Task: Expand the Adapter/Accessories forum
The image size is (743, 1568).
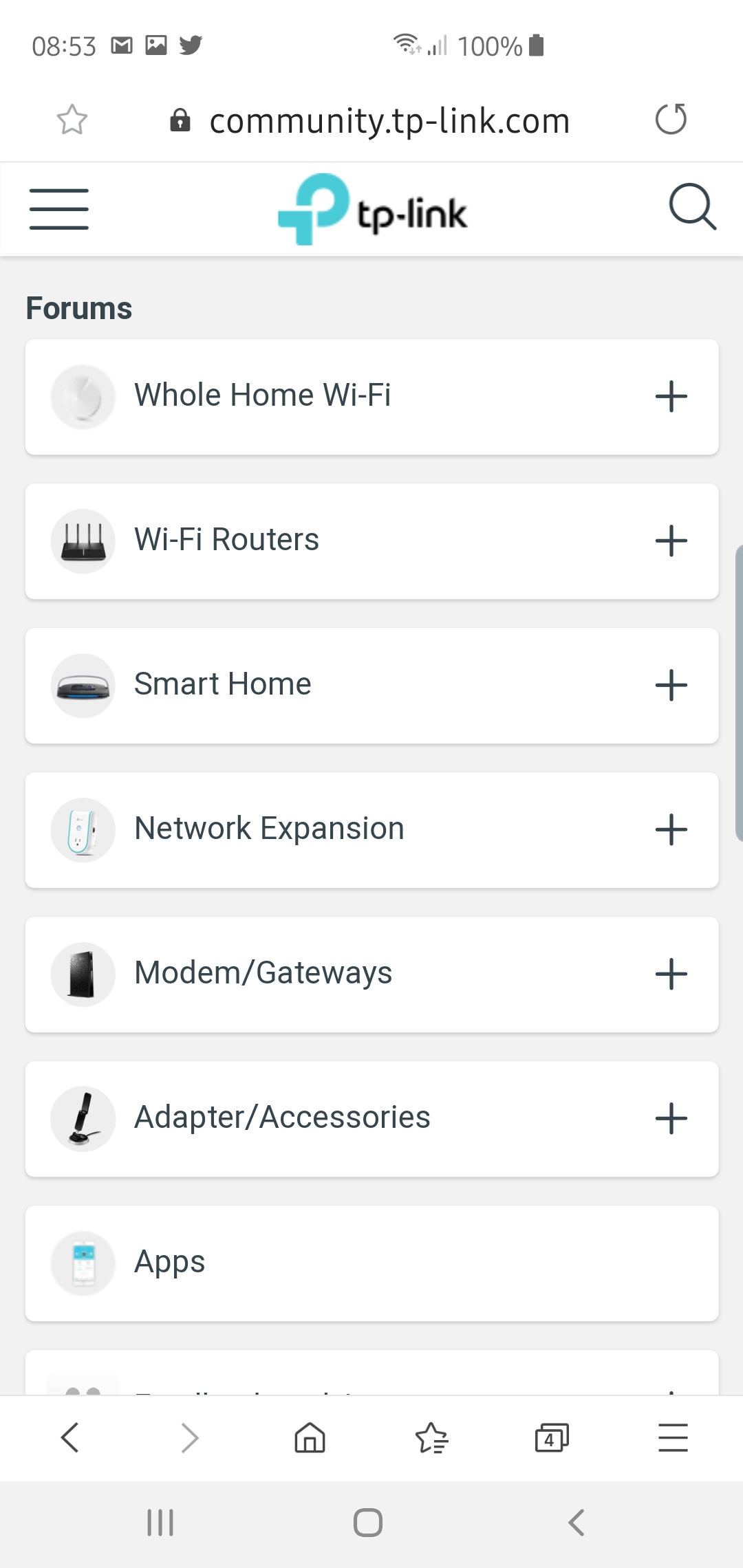Action: (x=671, y=1119)
